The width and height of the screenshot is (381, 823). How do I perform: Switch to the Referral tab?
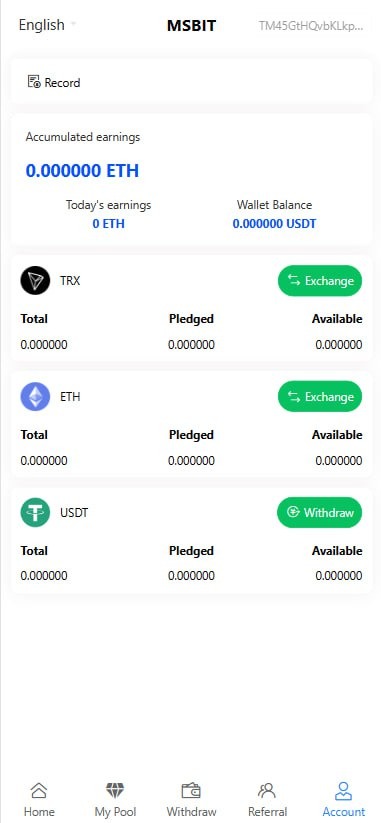[267, 799]
